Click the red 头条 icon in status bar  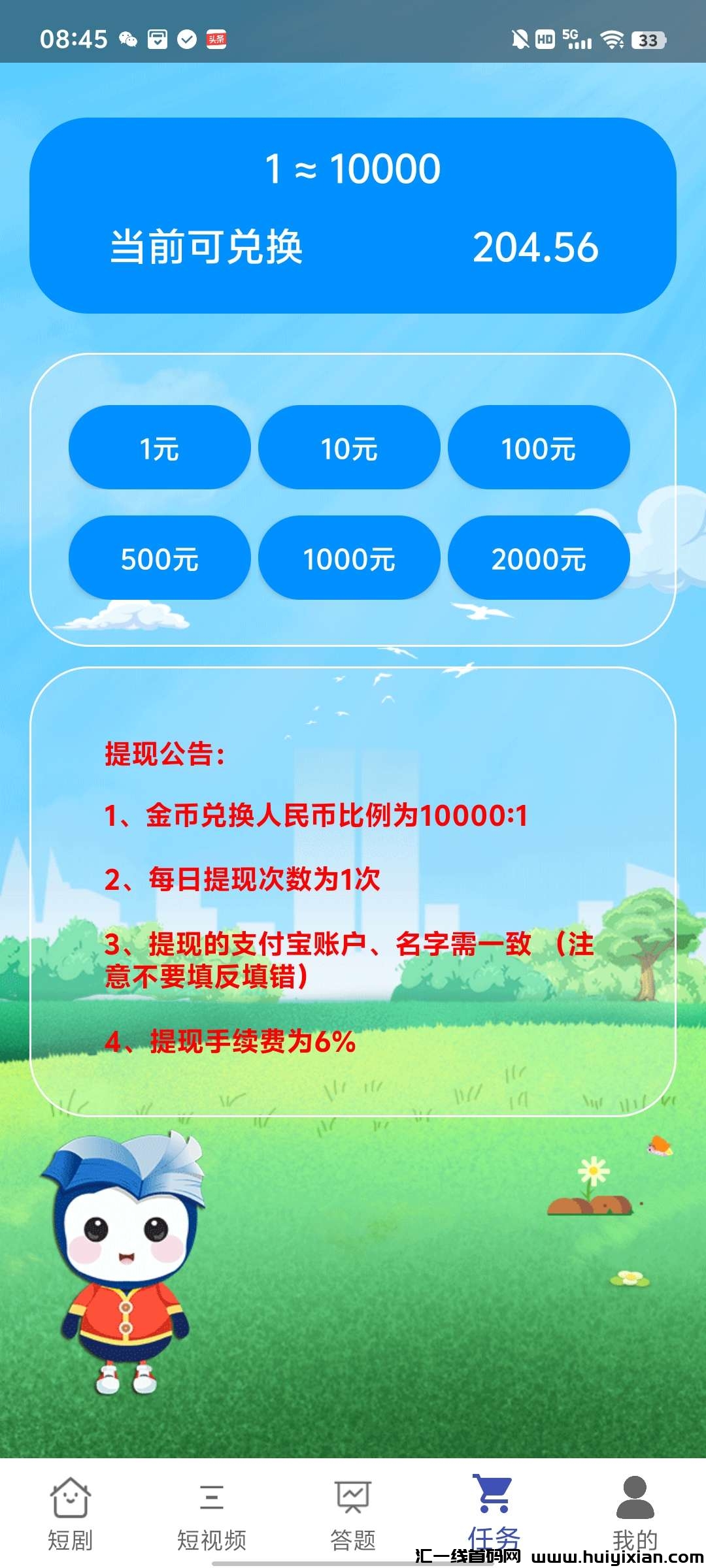(x=216, y=39)
